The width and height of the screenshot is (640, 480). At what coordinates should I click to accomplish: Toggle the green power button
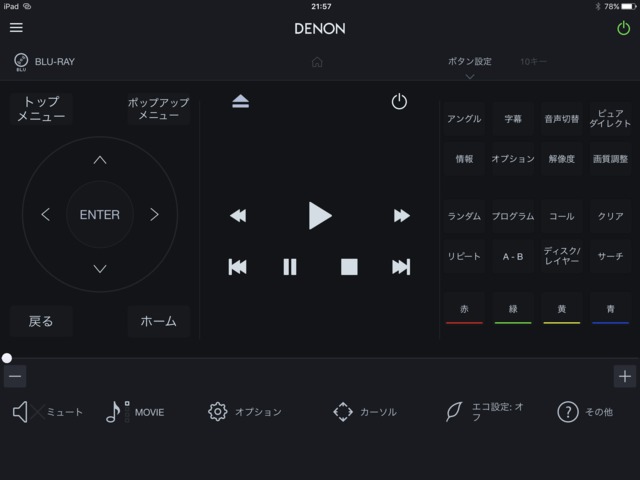(624, 28)
